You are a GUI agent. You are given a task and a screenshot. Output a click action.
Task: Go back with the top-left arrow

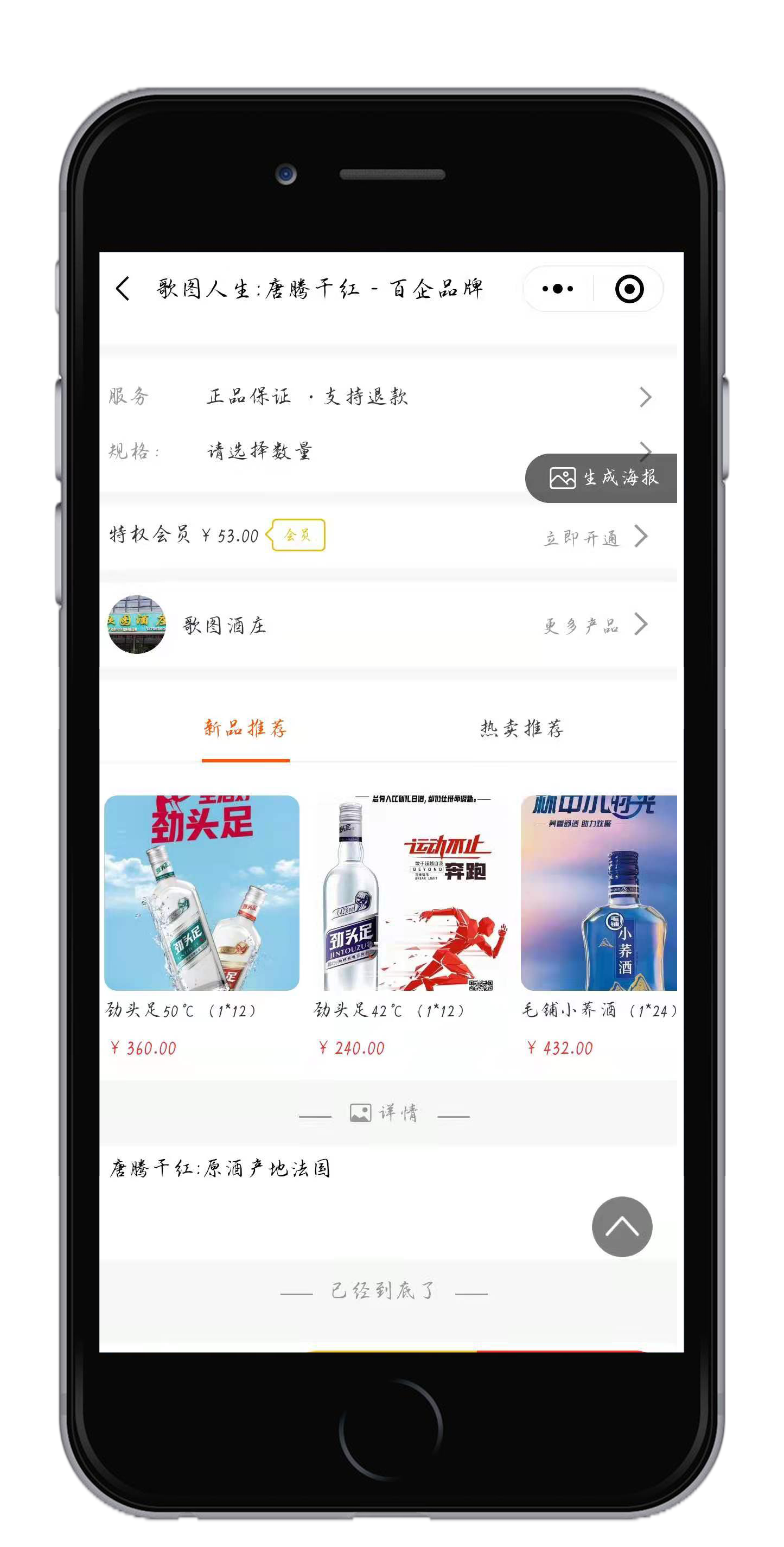pos(123,289)
